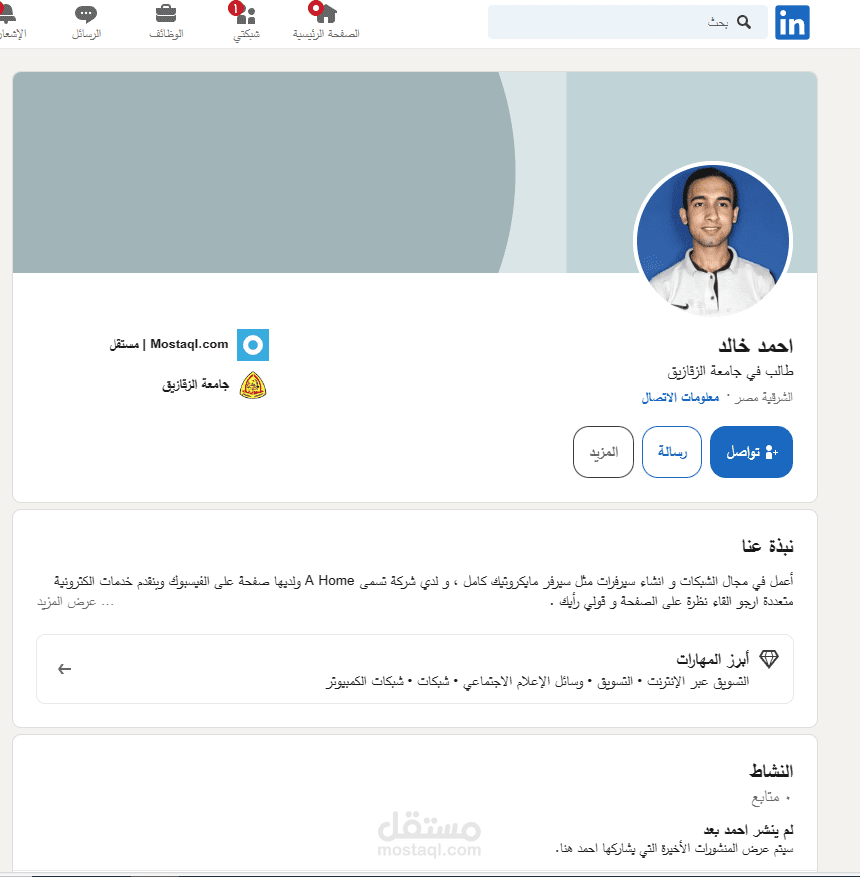Connect with احمد خالد using تواصل
860x877 pixels.
[751, 452]
